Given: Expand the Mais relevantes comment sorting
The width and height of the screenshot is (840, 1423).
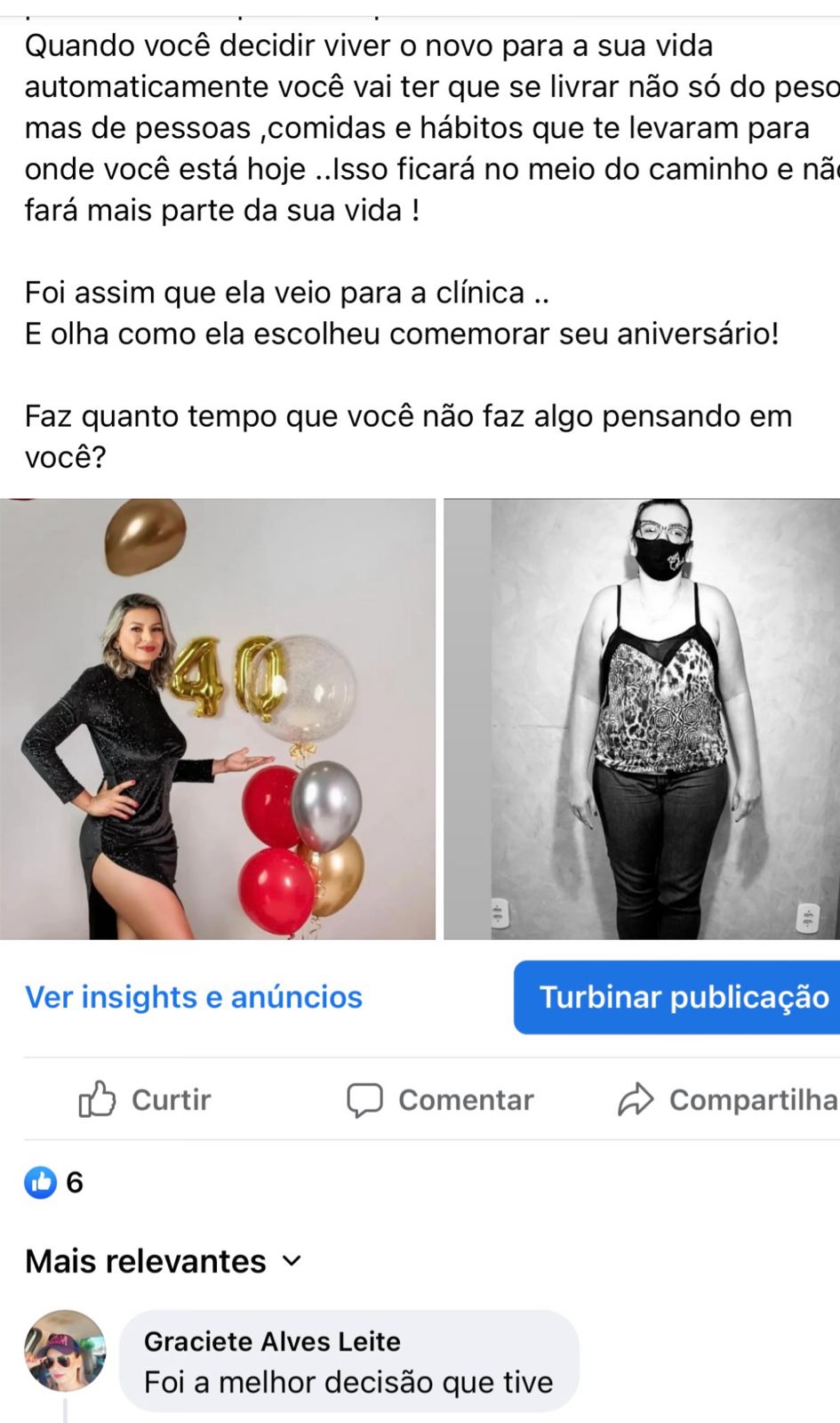Looking at the screenshot, I should tap(164, 1261).
